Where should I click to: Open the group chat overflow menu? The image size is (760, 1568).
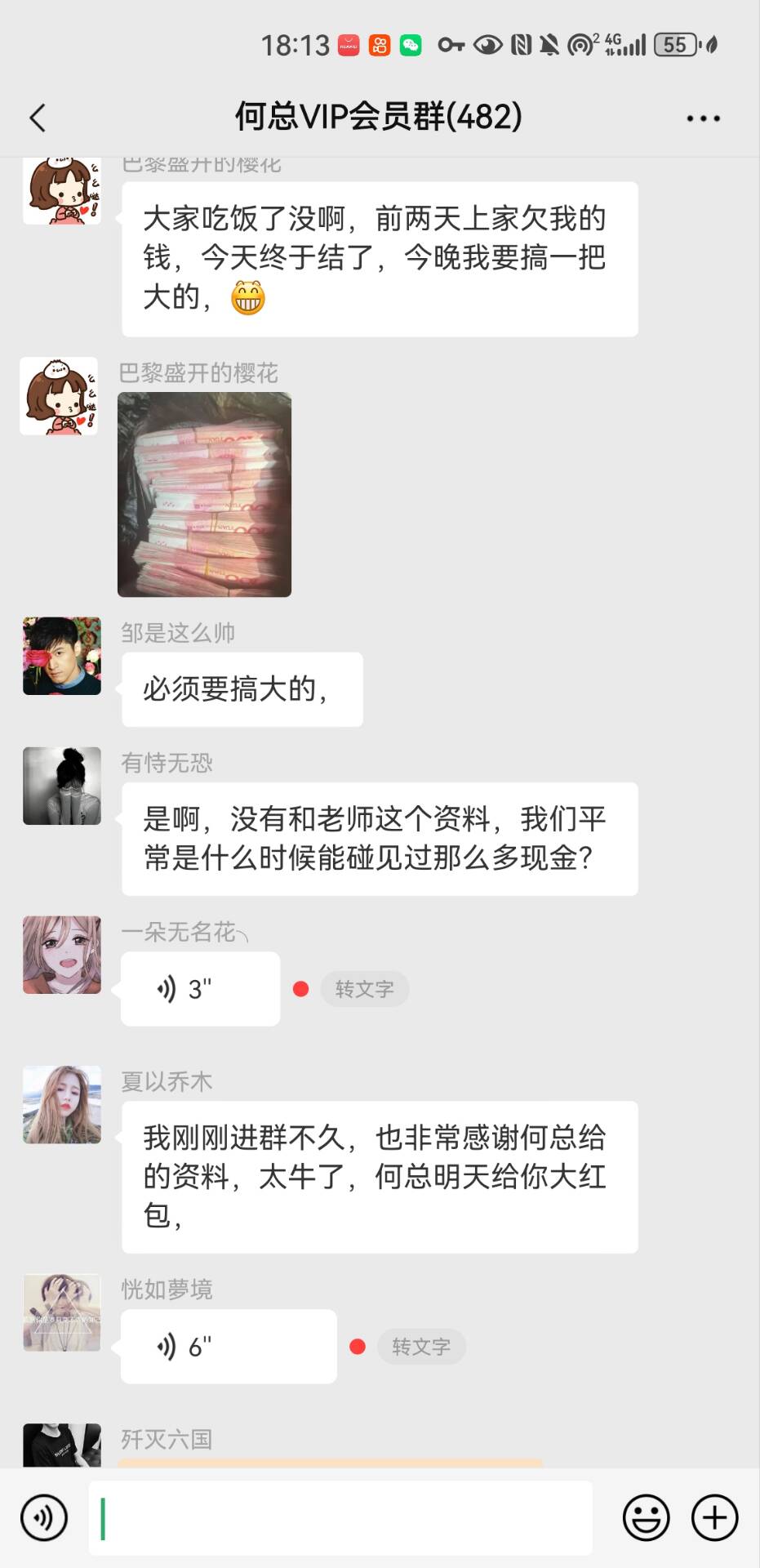[x=703, y=118]
